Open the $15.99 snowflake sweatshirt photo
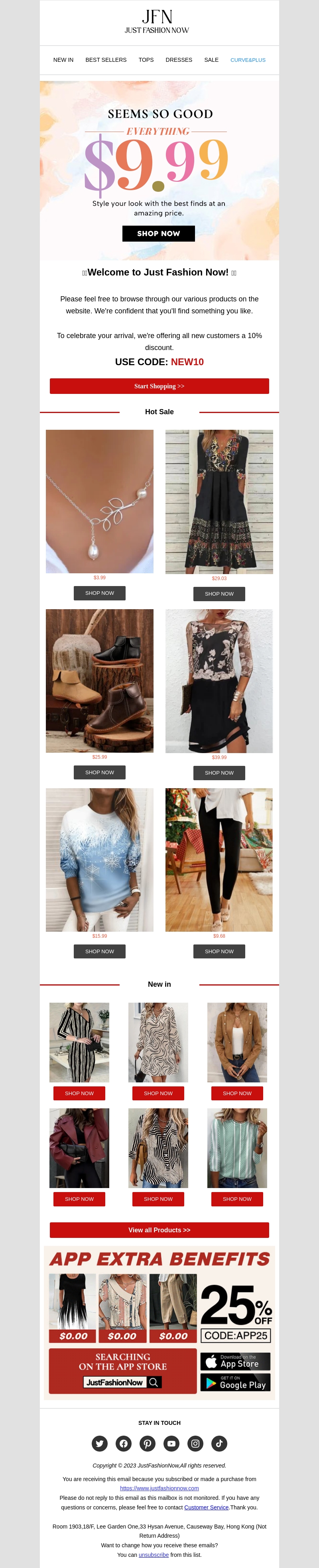Image resolution: width=319 pixels, height=1568 pixels. [99, 860]
